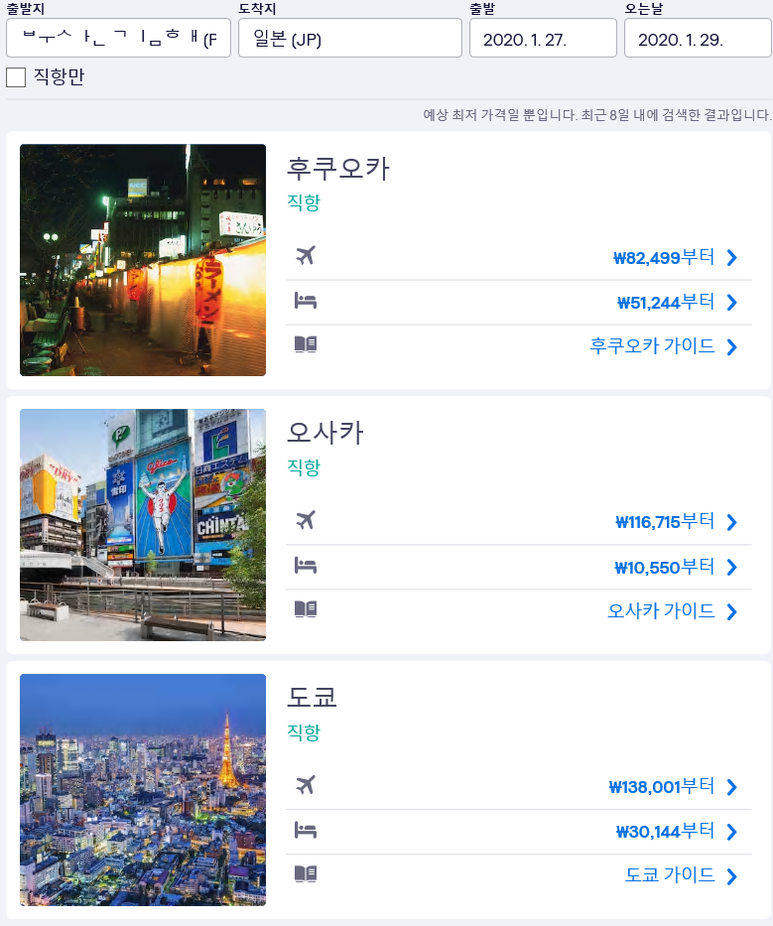Open the 후쿠오카 city photo
Viewport: 773px width, 926px height.
pos(143,260)
